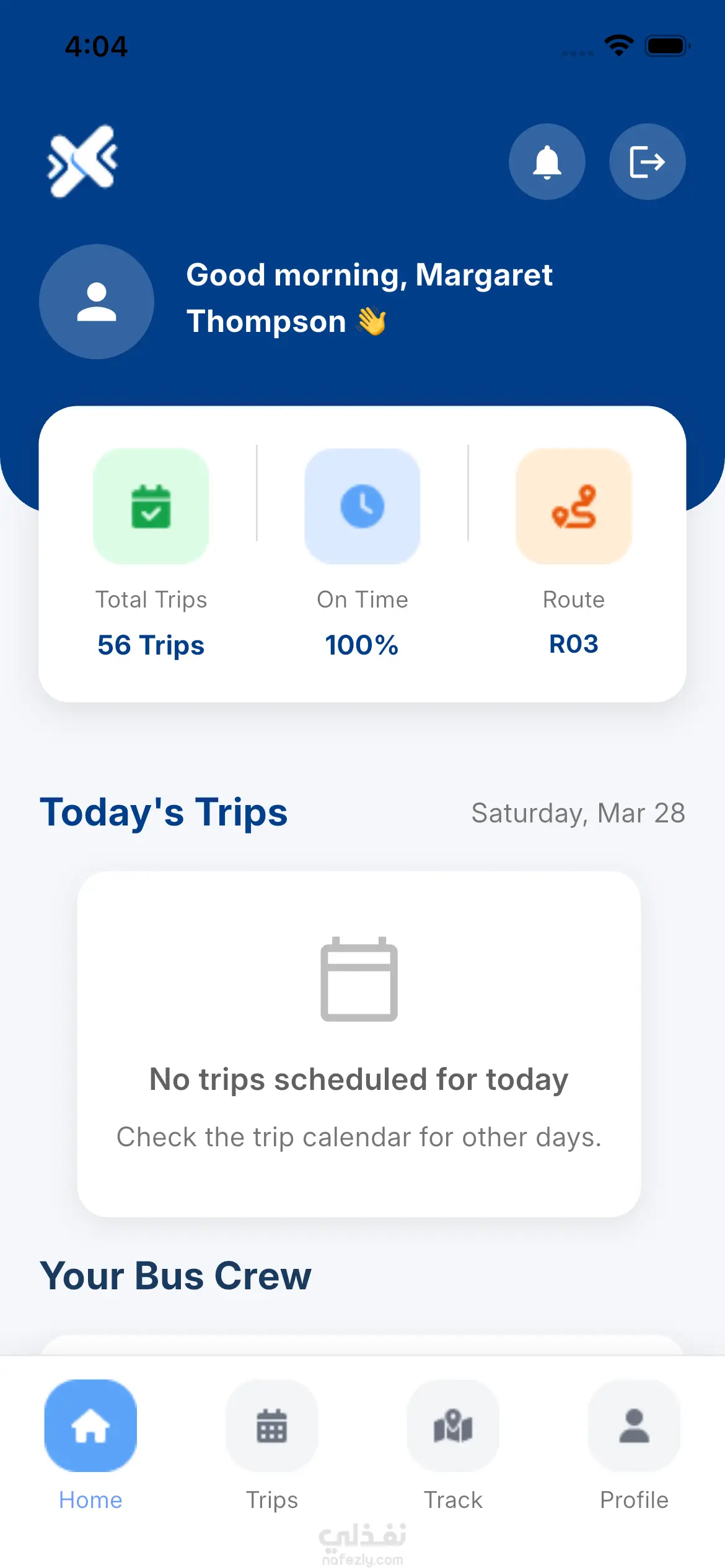
Task: Go to the Home tab
Action: tap(90, 1444)
